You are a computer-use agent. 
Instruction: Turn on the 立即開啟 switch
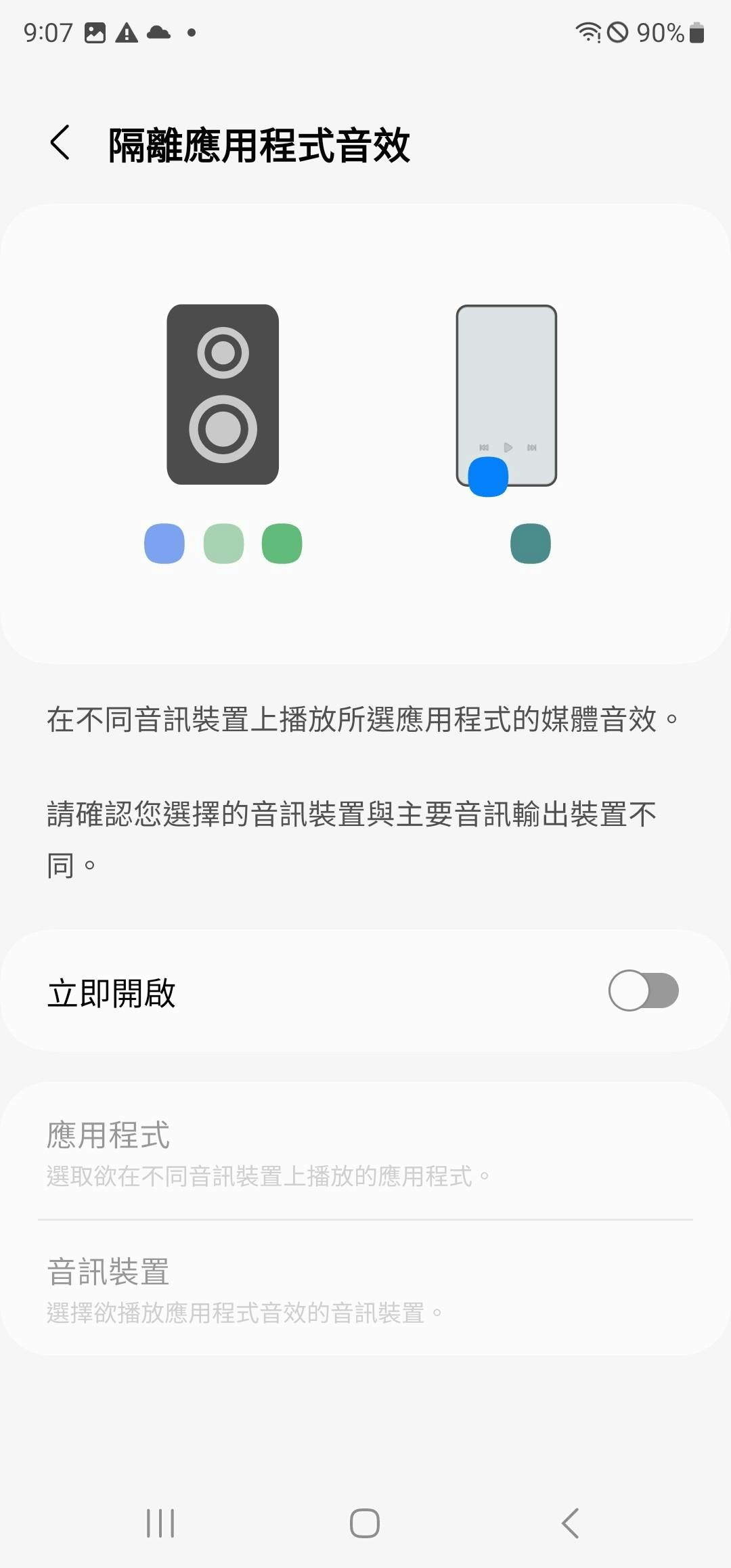point(643,990)
